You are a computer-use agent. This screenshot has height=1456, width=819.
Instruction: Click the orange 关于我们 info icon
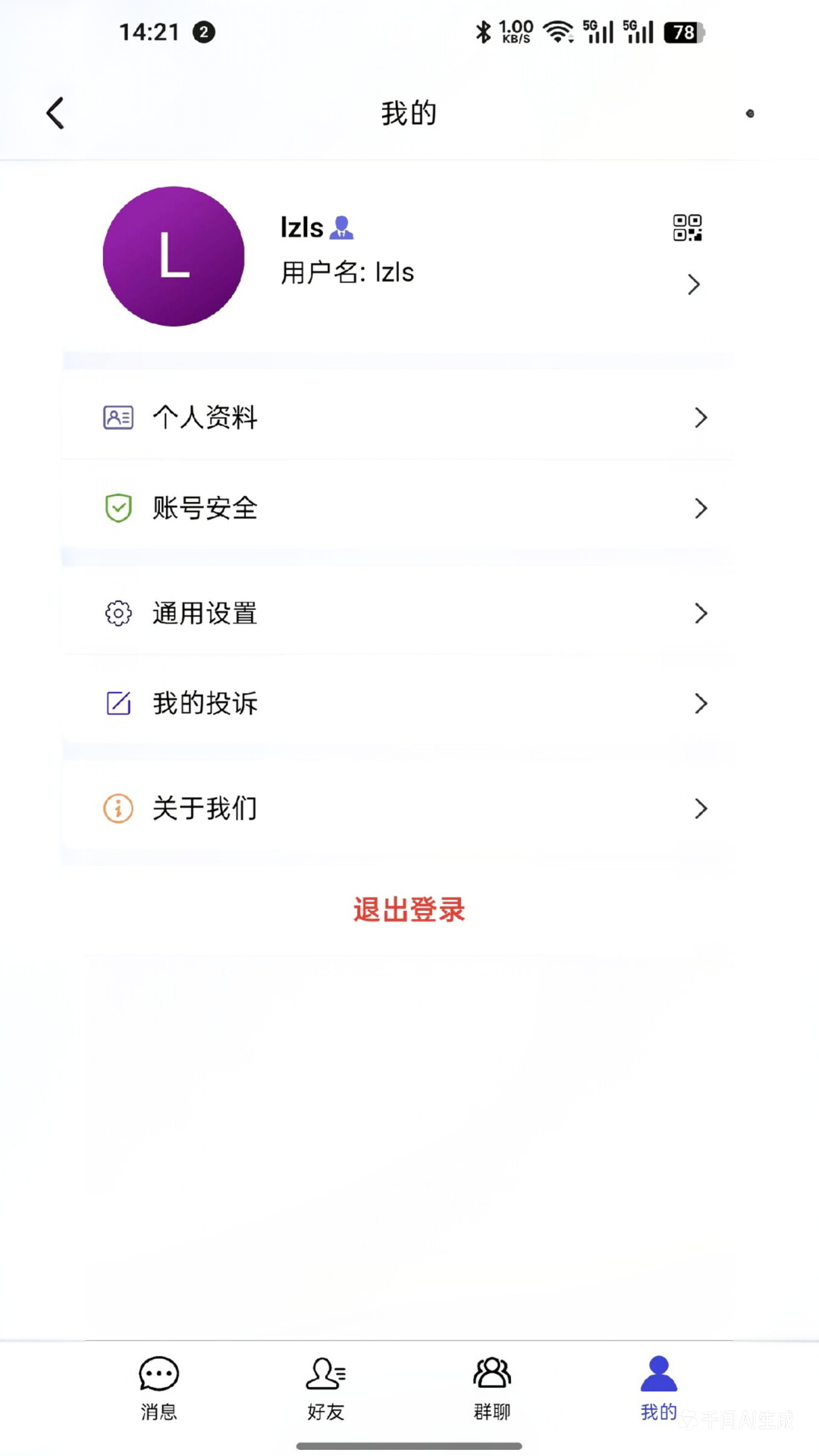pos(118,808)
